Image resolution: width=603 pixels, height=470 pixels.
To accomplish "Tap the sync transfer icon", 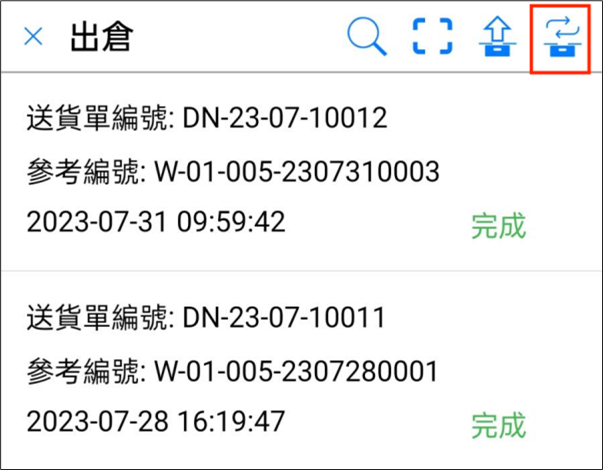I will [x=563, y=37].
